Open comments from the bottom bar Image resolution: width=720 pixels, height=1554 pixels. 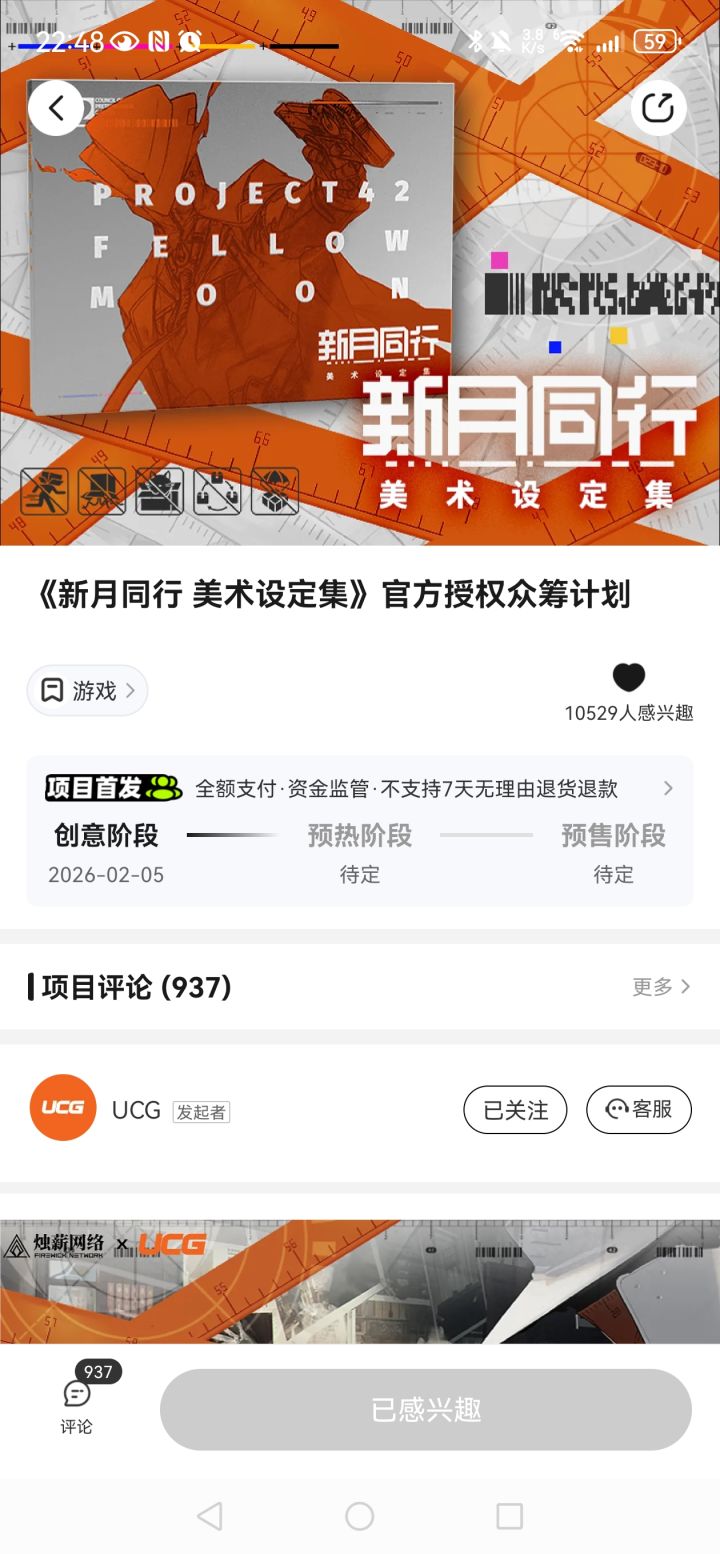coord(76,1405)
